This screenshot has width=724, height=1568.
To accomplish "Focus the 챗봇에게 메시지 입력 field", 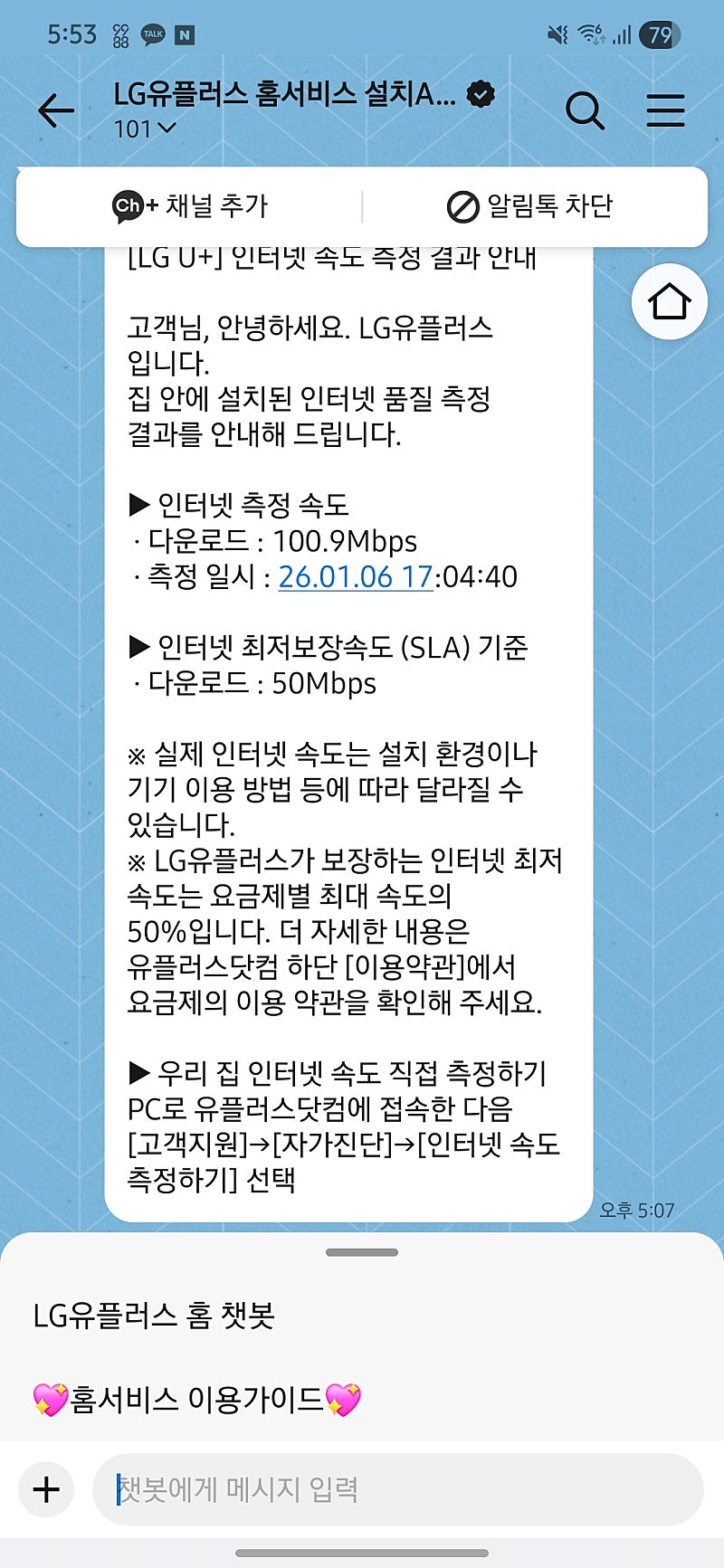I will [x=398, y=1488].
